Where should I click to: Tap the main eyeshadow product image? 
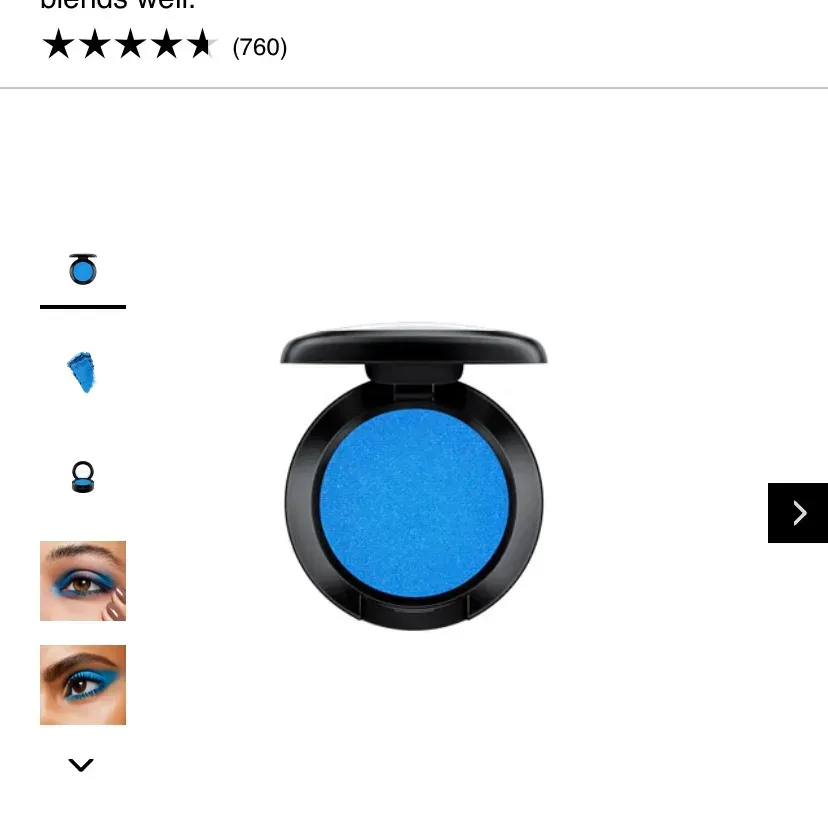(x=414, y=480)
